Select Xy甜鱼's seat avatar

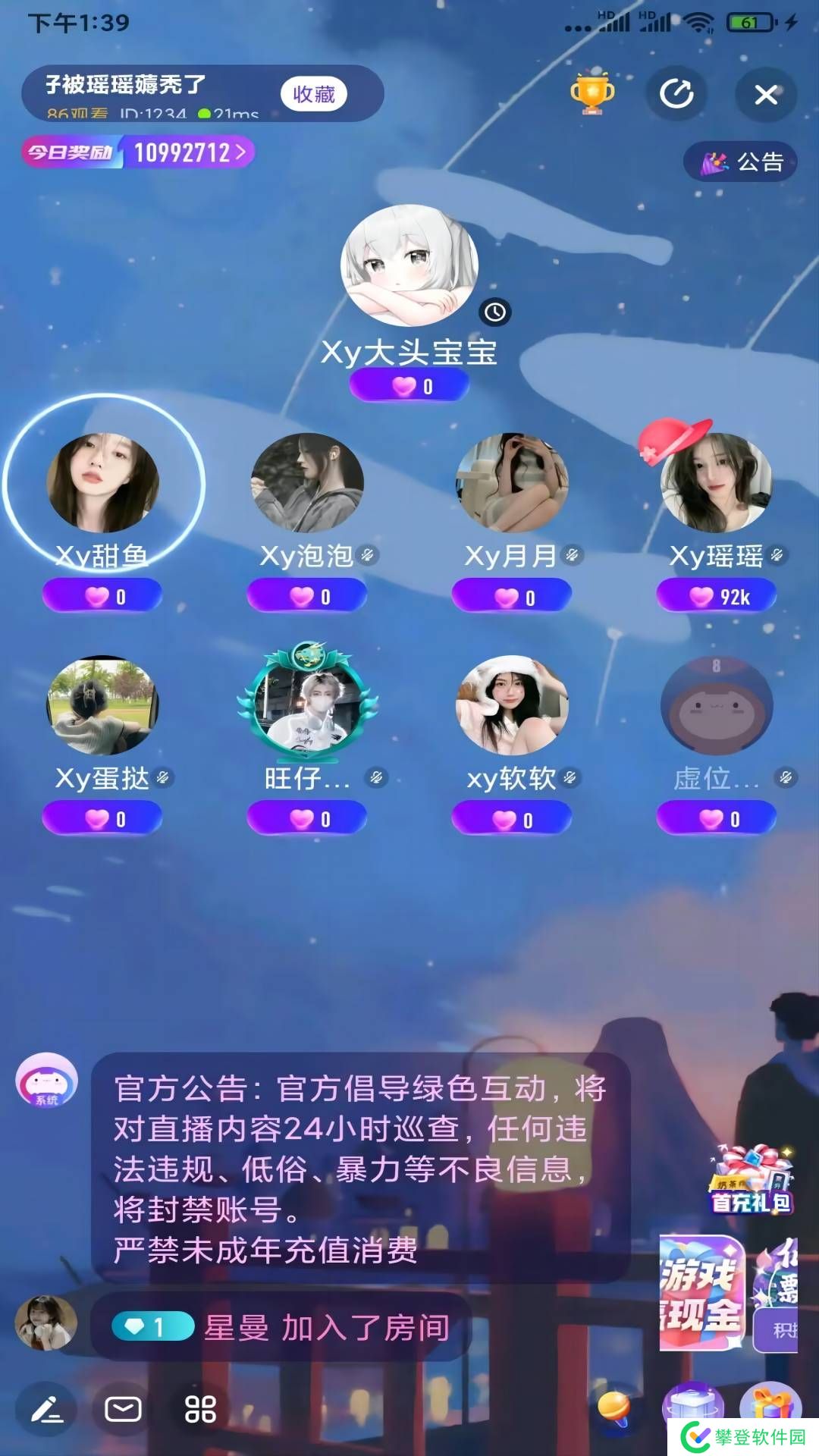pyautogui.click(x=103, y=483)
